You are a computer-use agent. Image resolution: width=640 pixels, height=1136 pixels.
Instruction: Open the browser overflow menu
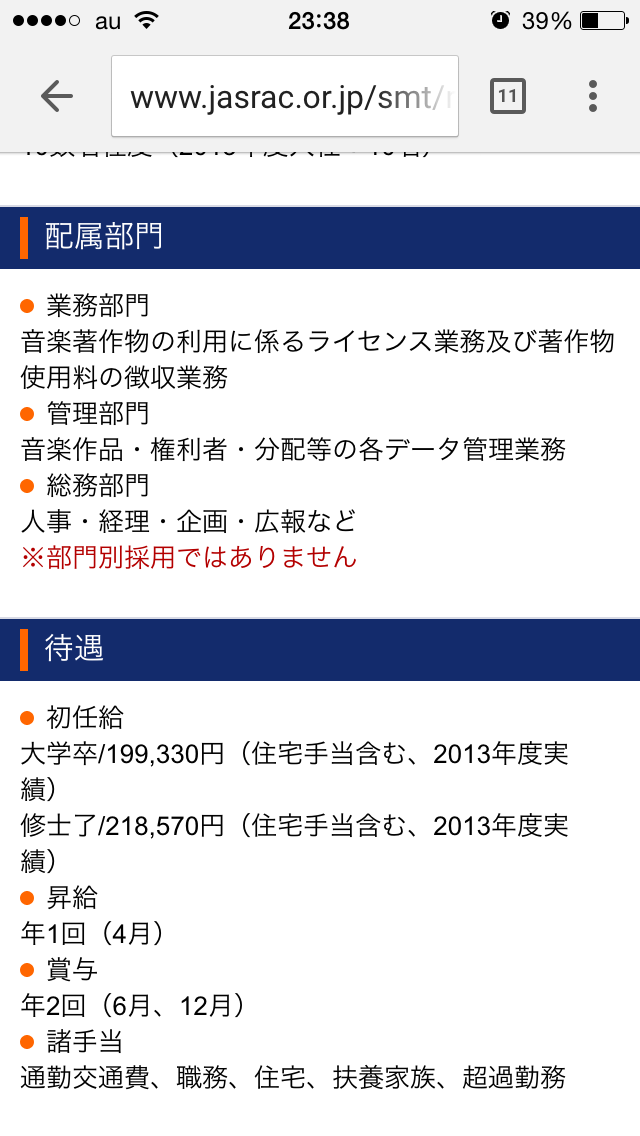click(x=593, y=96)
